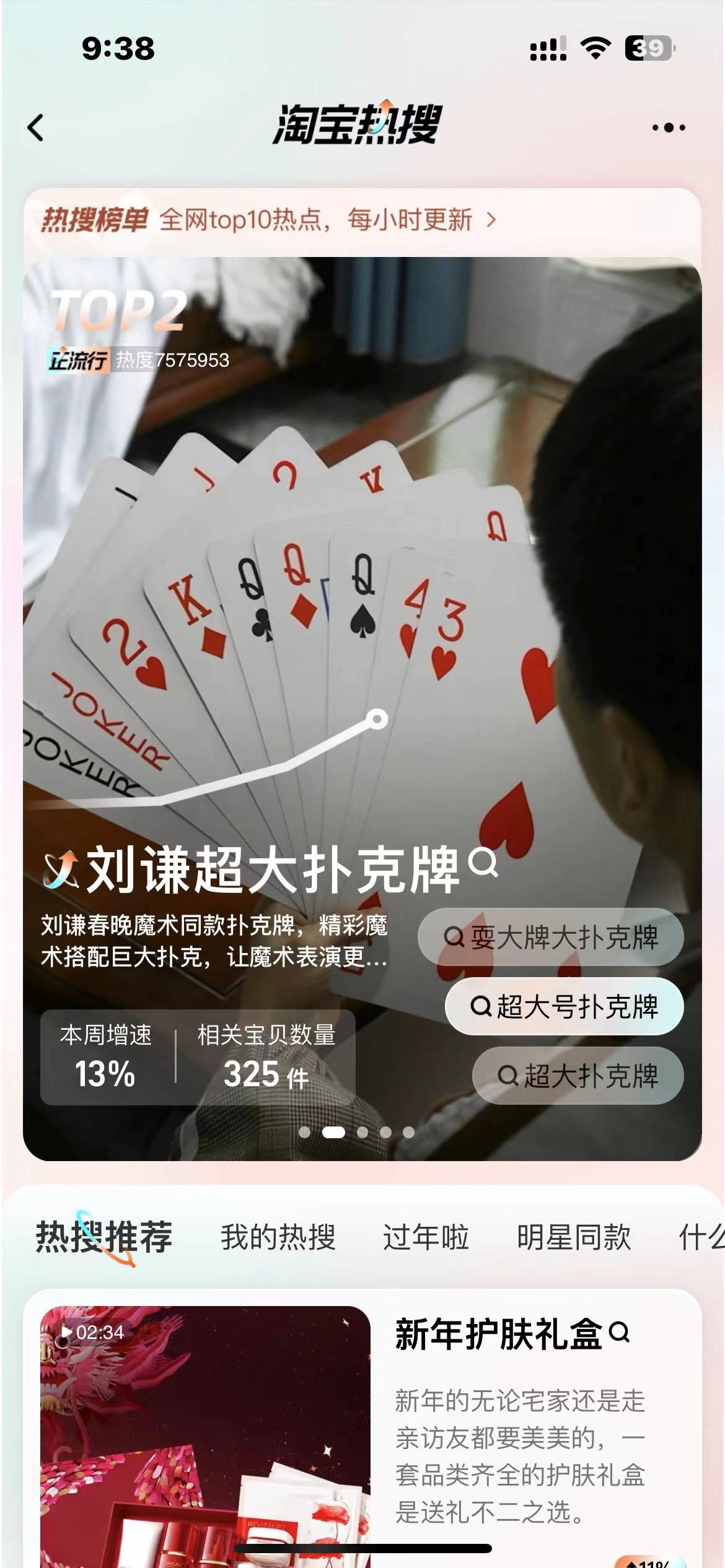Open the 刘谦超大扑克牌 hot search

click(x=273, y=869)
